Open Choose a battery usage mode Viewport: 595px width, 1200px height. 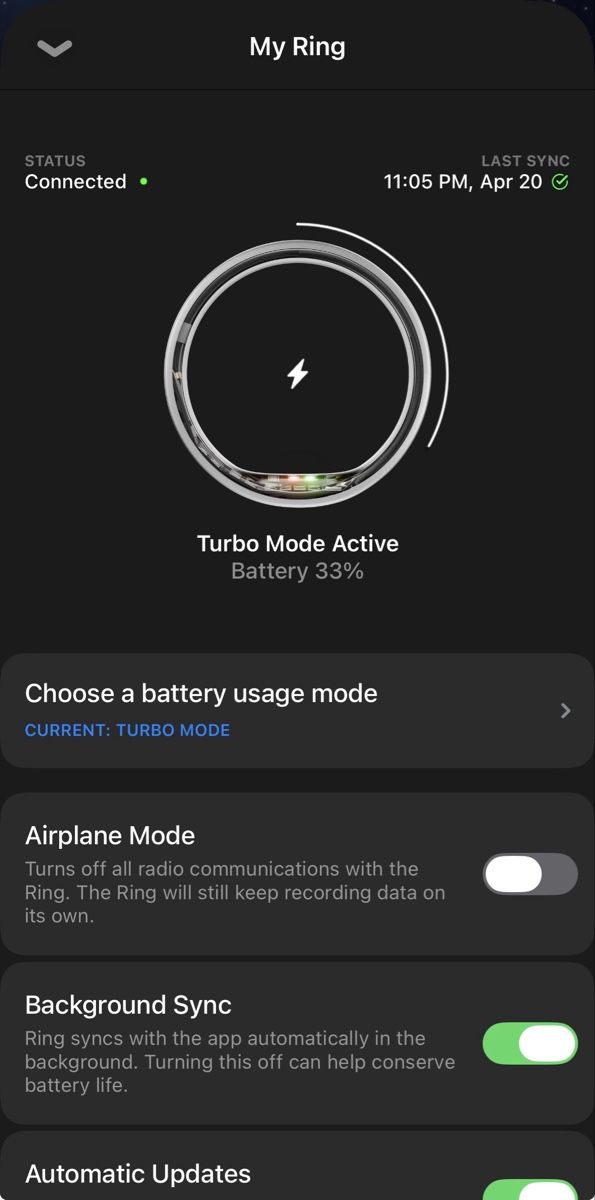[x=297, y=711]
